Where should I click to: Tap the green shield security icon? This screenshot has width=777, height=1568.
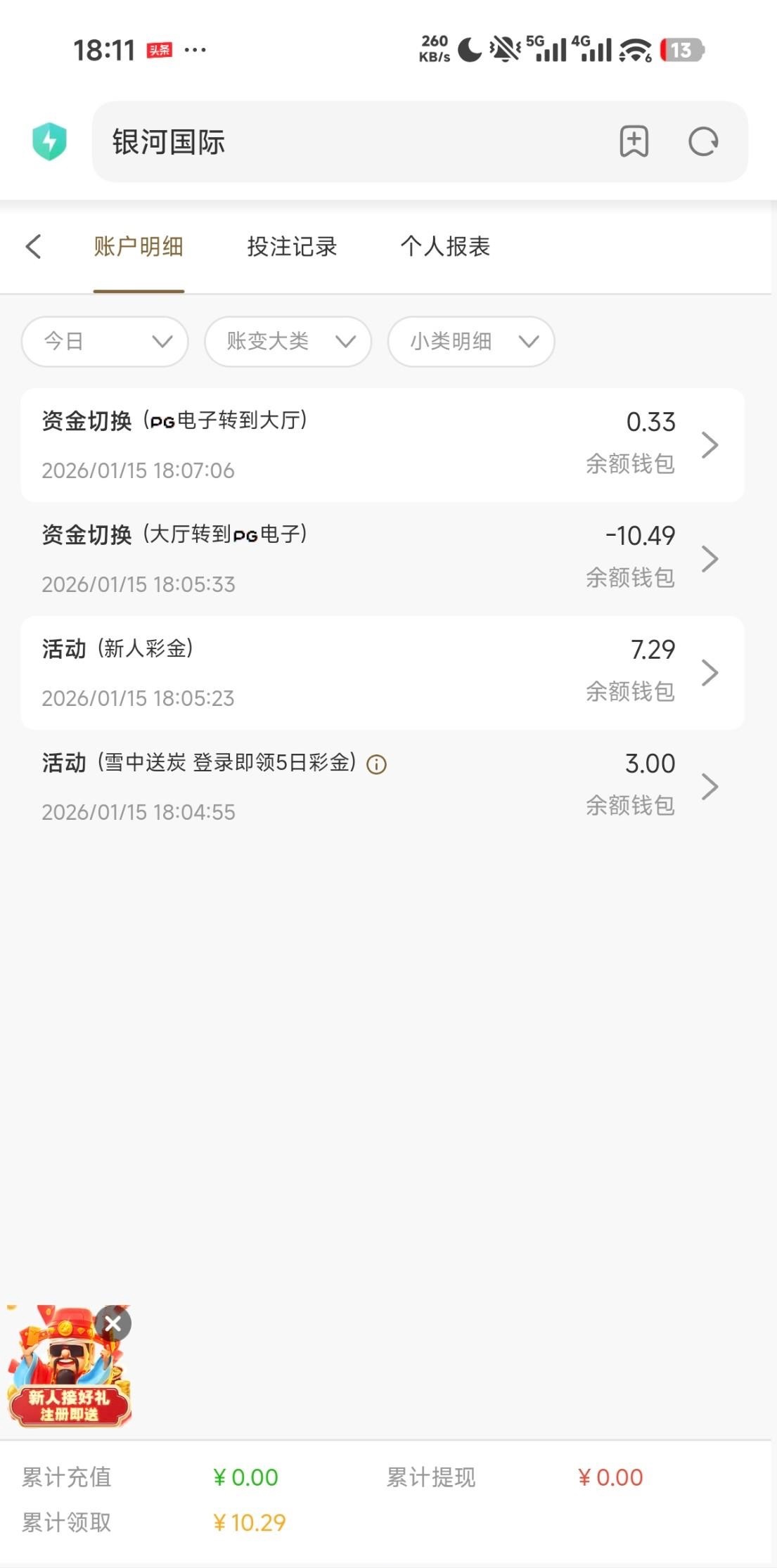click(49, 141)
